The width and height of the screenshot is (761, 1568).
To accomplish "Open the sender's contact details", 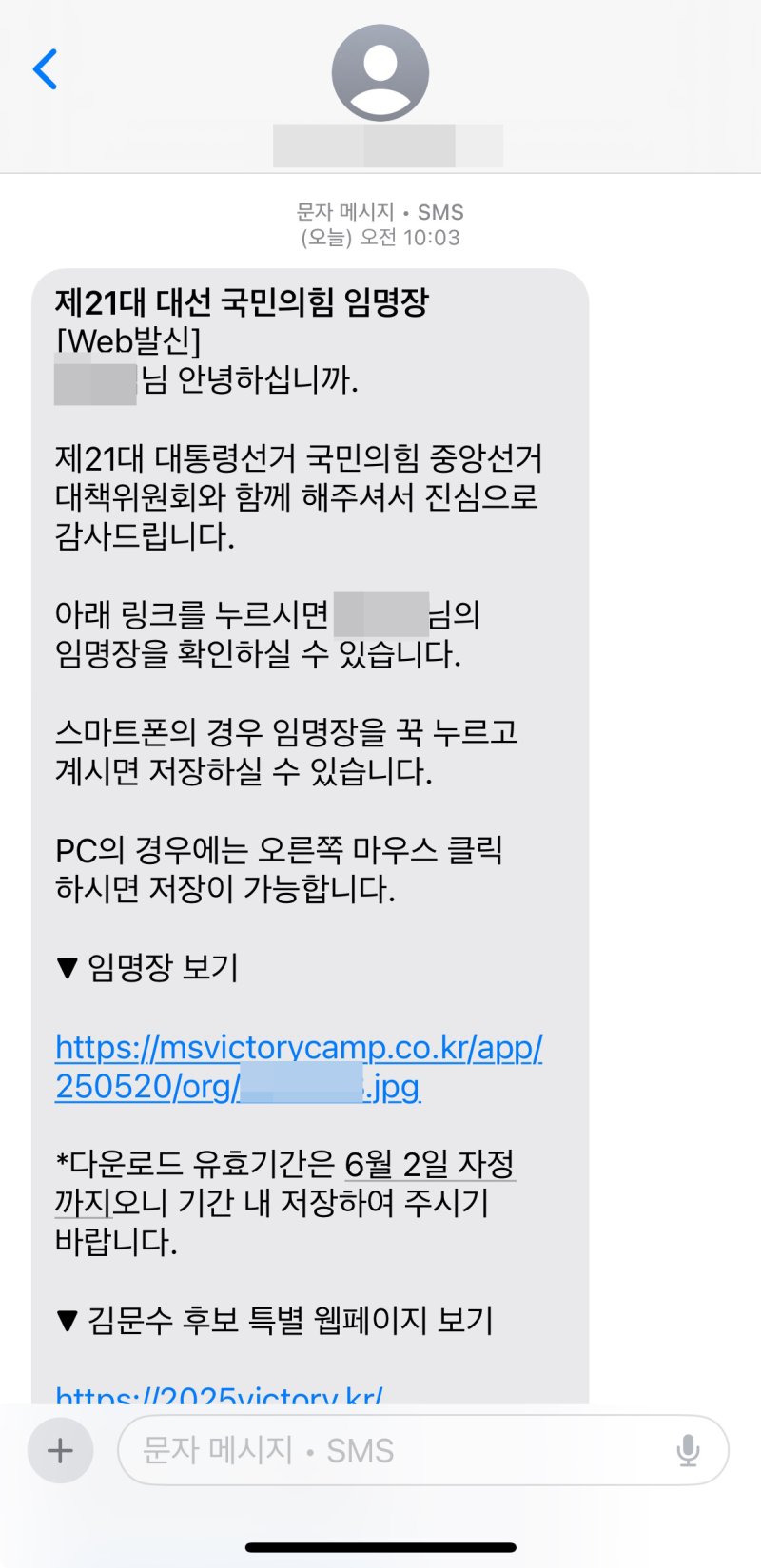I will [380, 74].
